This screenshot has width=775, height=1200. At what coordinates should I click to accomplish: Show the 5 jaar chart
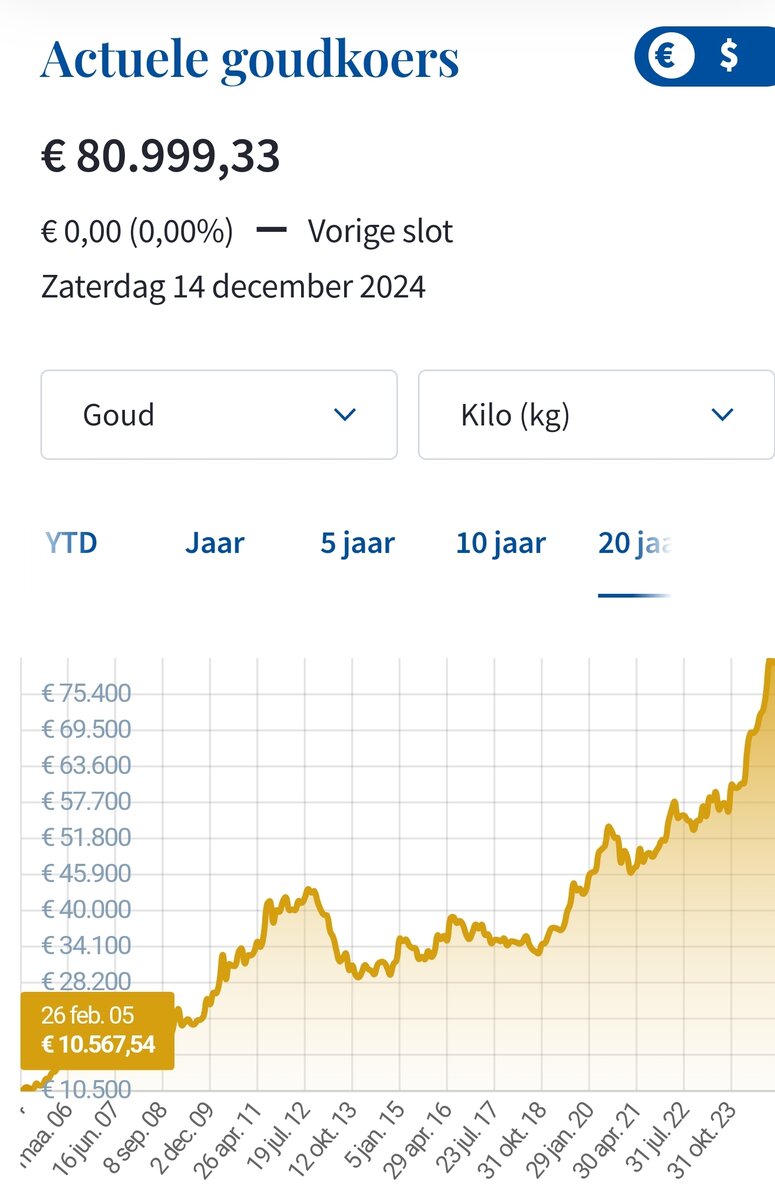[x=357, y=544]
